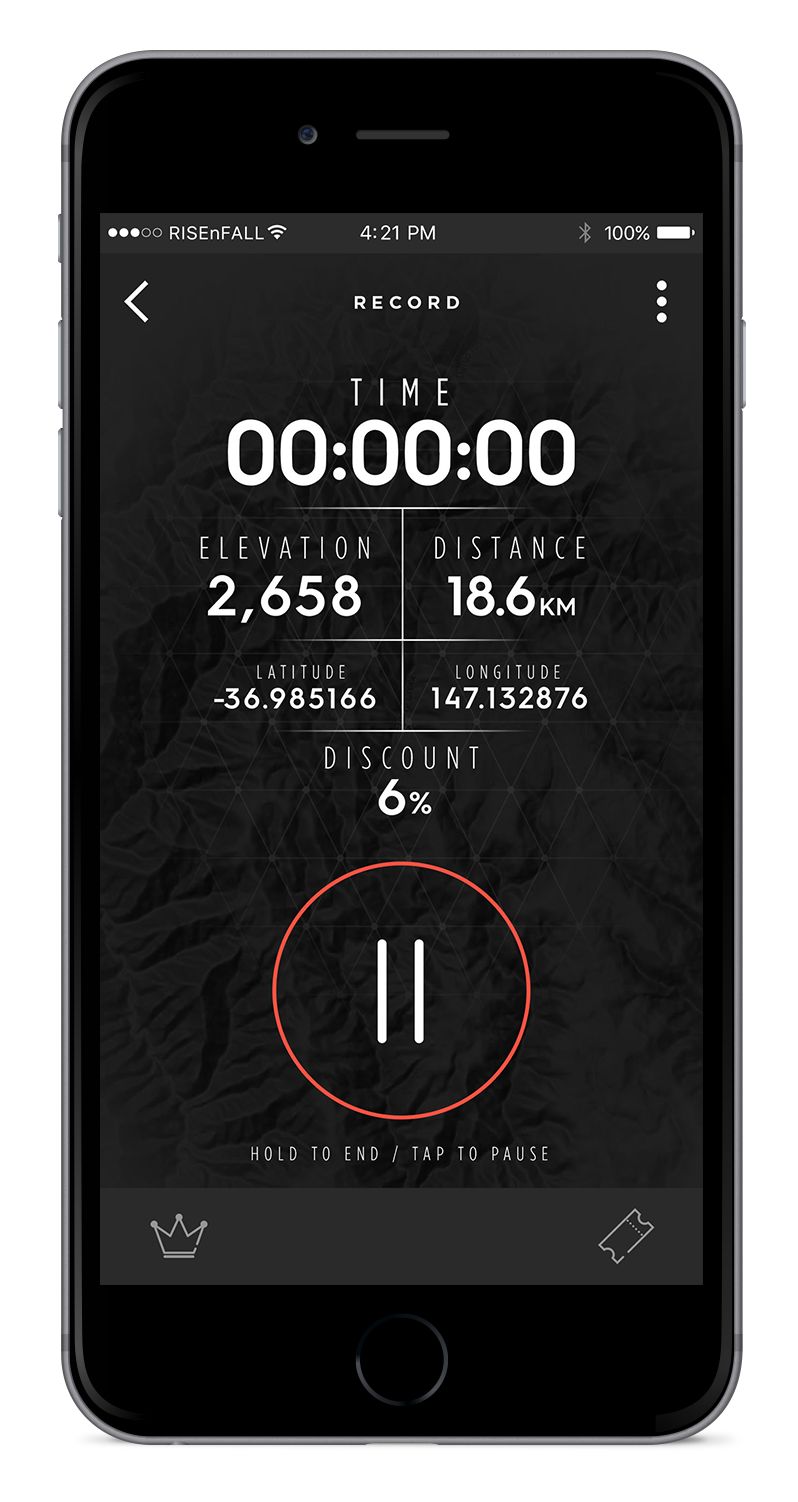Image resolution: width=798 pixels, height=1502 pixels.
Task: Open the ticket discounts tab
Action: [627, 1236]
